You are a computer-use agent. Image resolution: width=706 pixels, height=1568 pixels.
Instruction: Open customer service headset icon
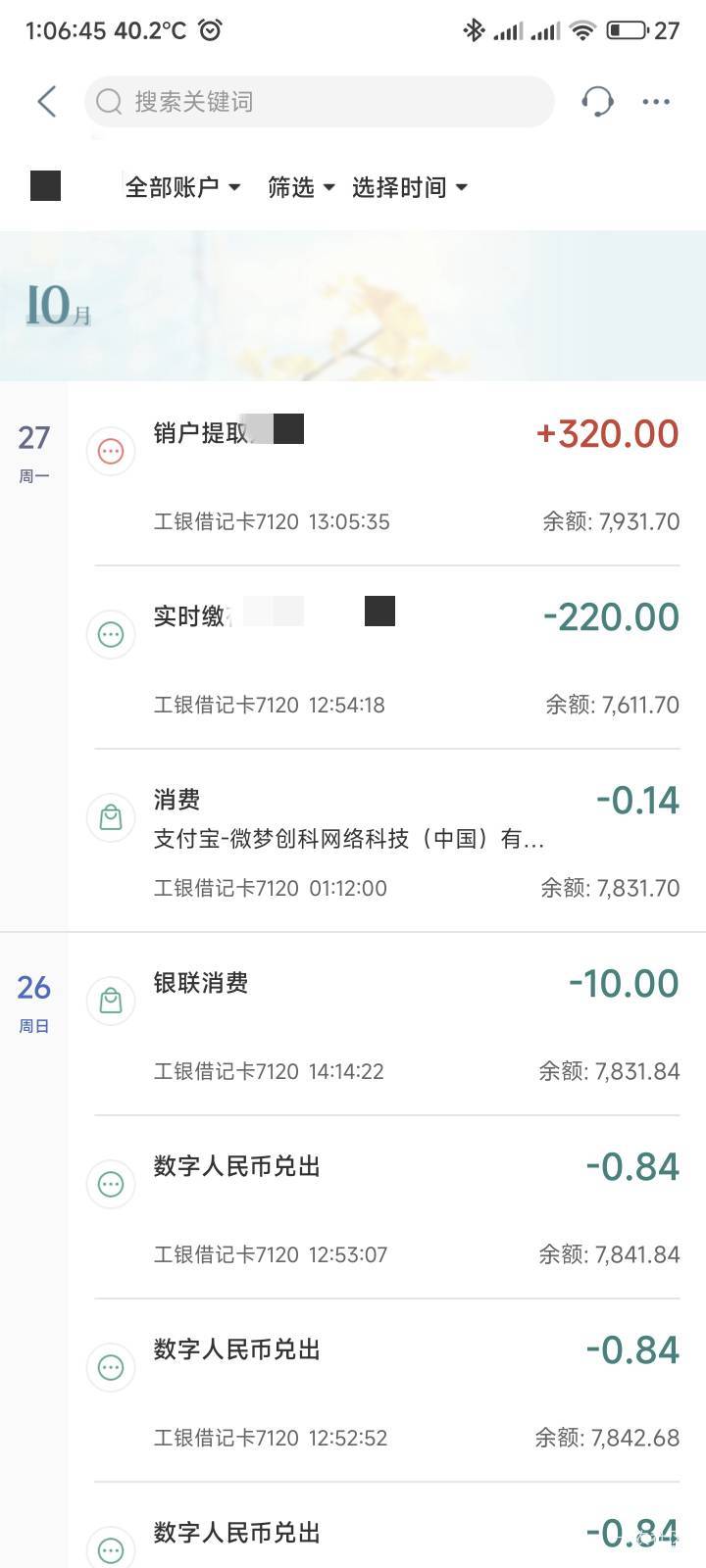point(596,101)
